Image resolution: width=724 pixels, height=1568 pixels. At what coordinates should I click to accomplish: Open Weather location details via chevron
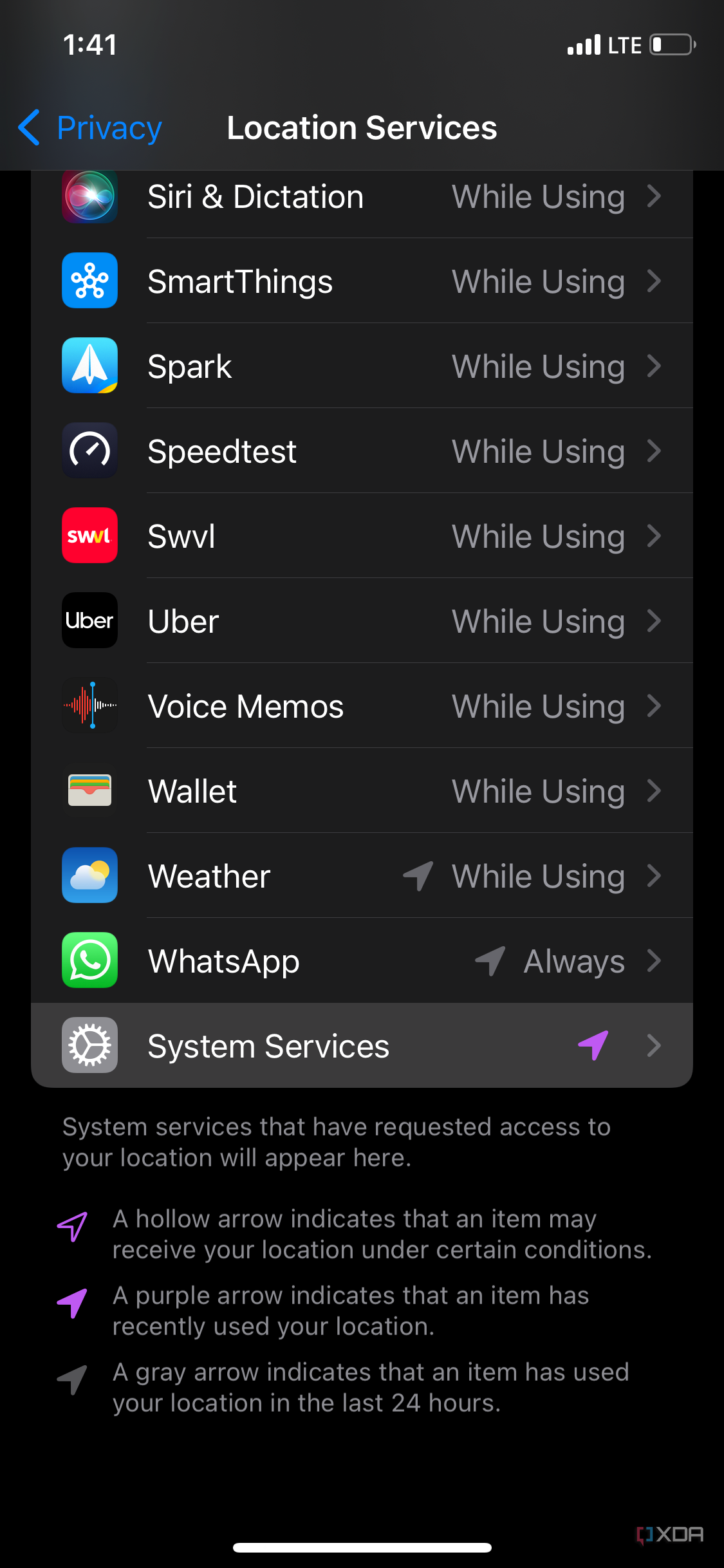[x=654, y=875]
